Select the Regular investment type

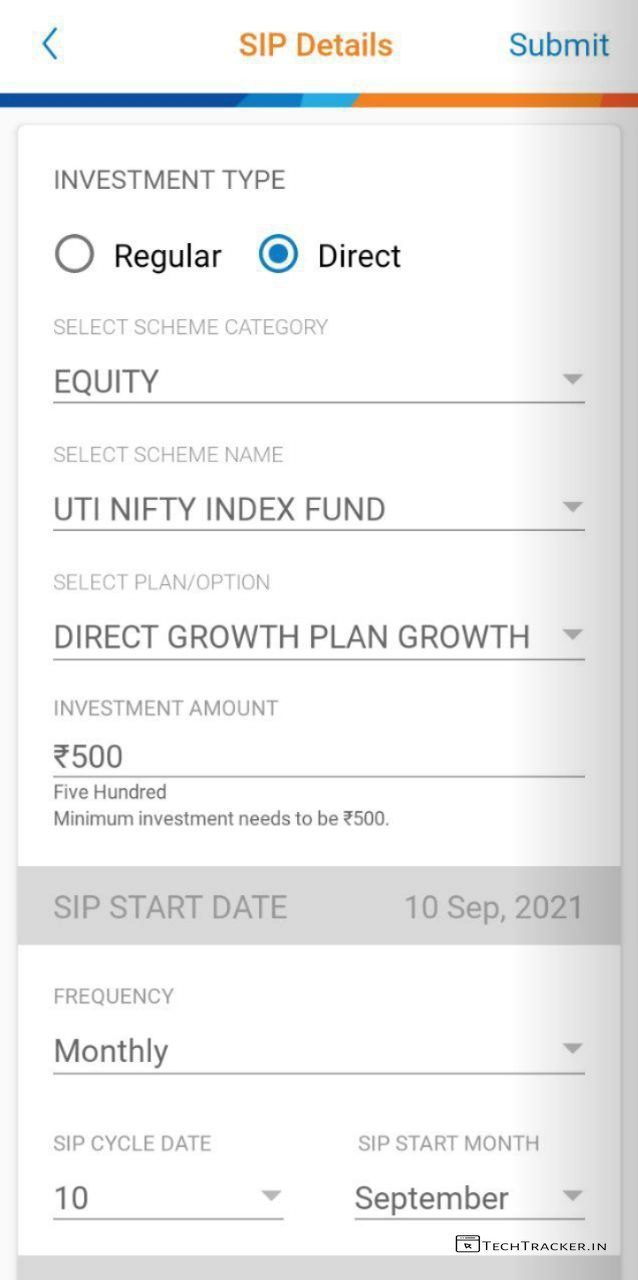(x=75, y=255)
